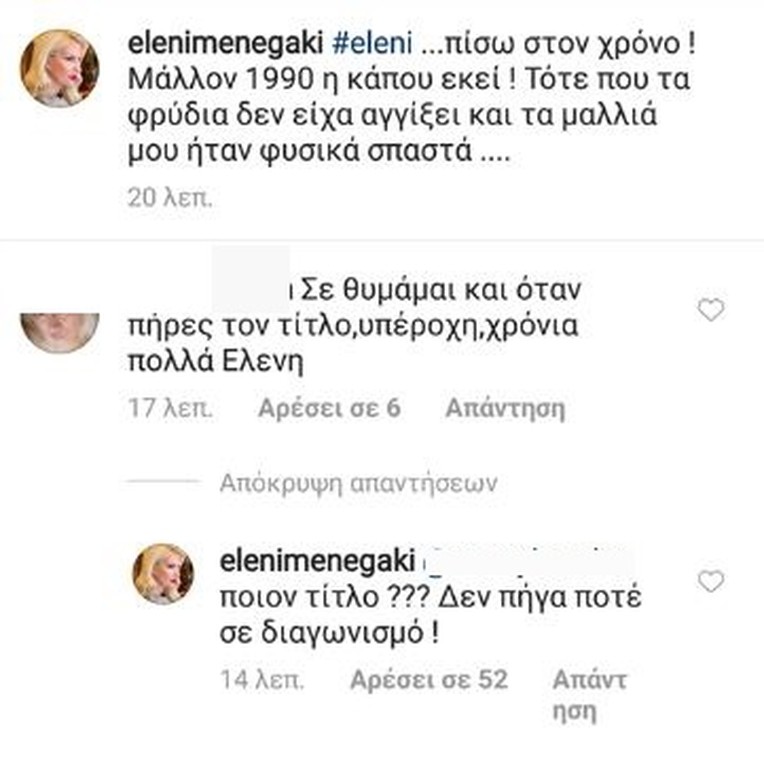Reply to elenimenegaki's 14 λεπ. comment

[x=589, y=696]
